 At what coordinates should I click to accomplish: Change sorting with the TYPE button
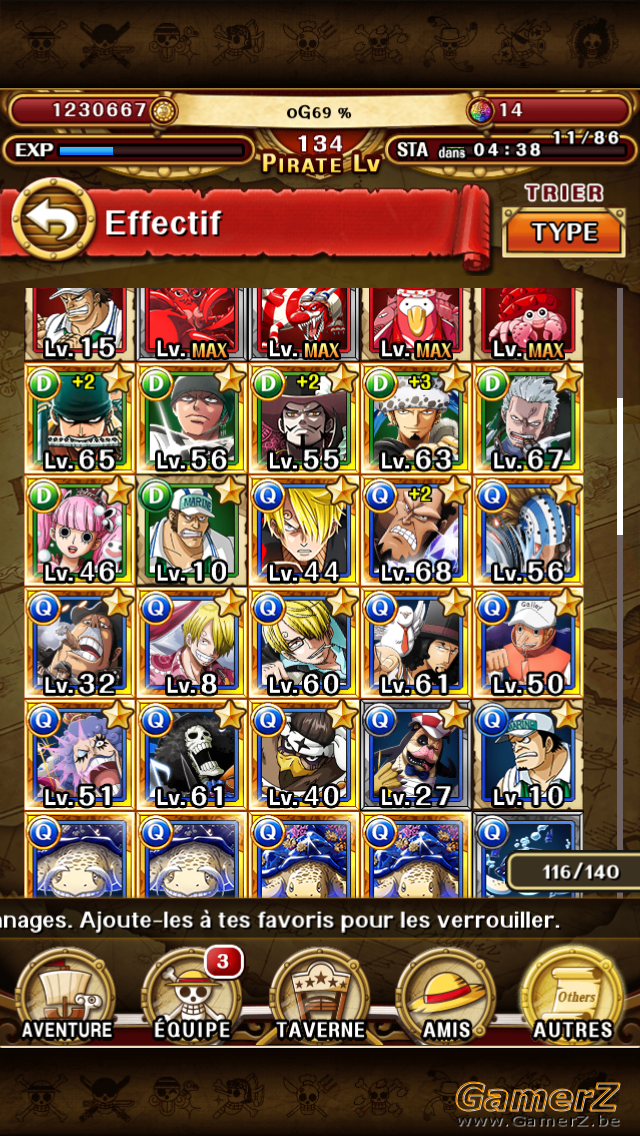[564, 232]
